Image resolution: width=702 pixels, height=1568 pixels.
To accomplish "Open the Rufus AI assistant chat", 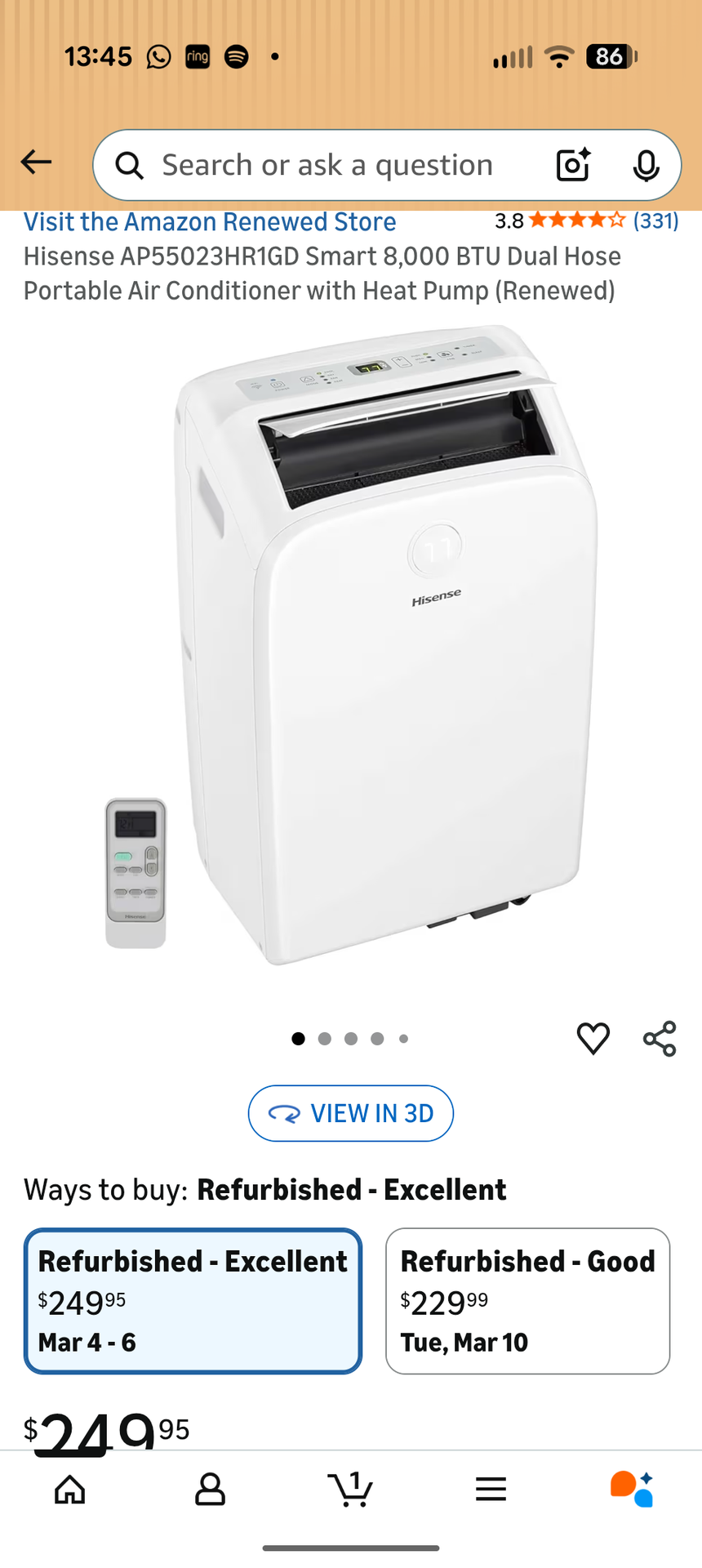I will pos(632,1490).
